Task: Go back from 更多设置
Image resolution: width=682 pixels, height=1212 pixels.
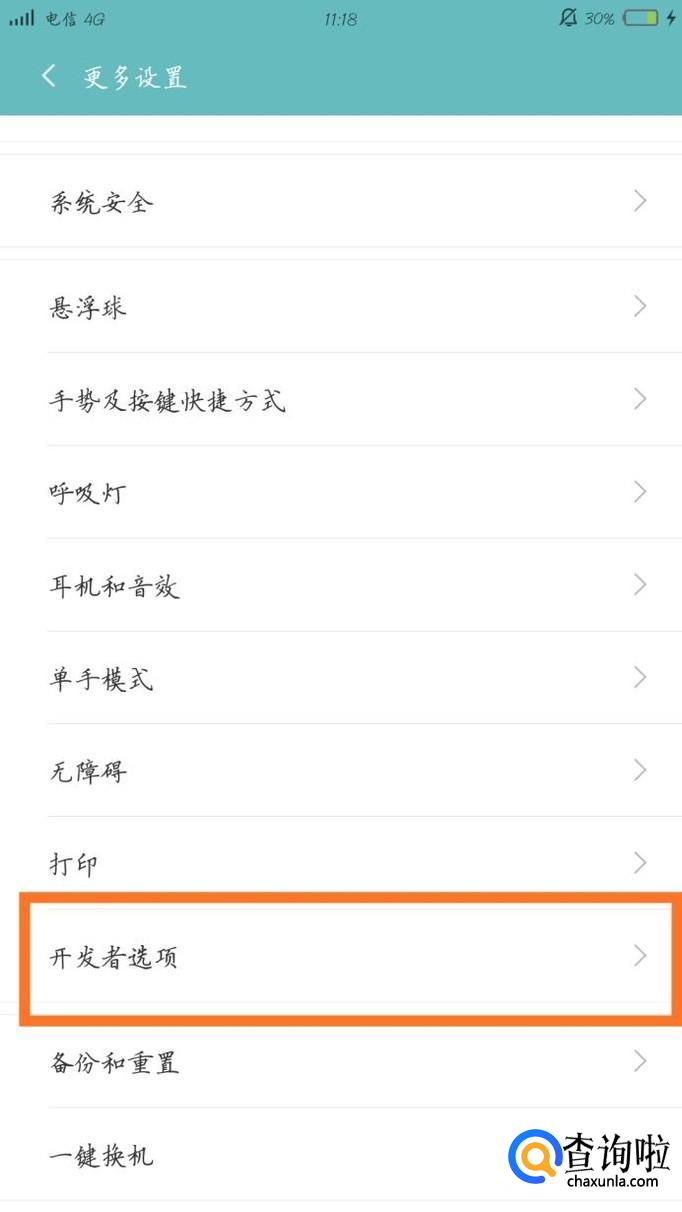Action: click(48, 77)
